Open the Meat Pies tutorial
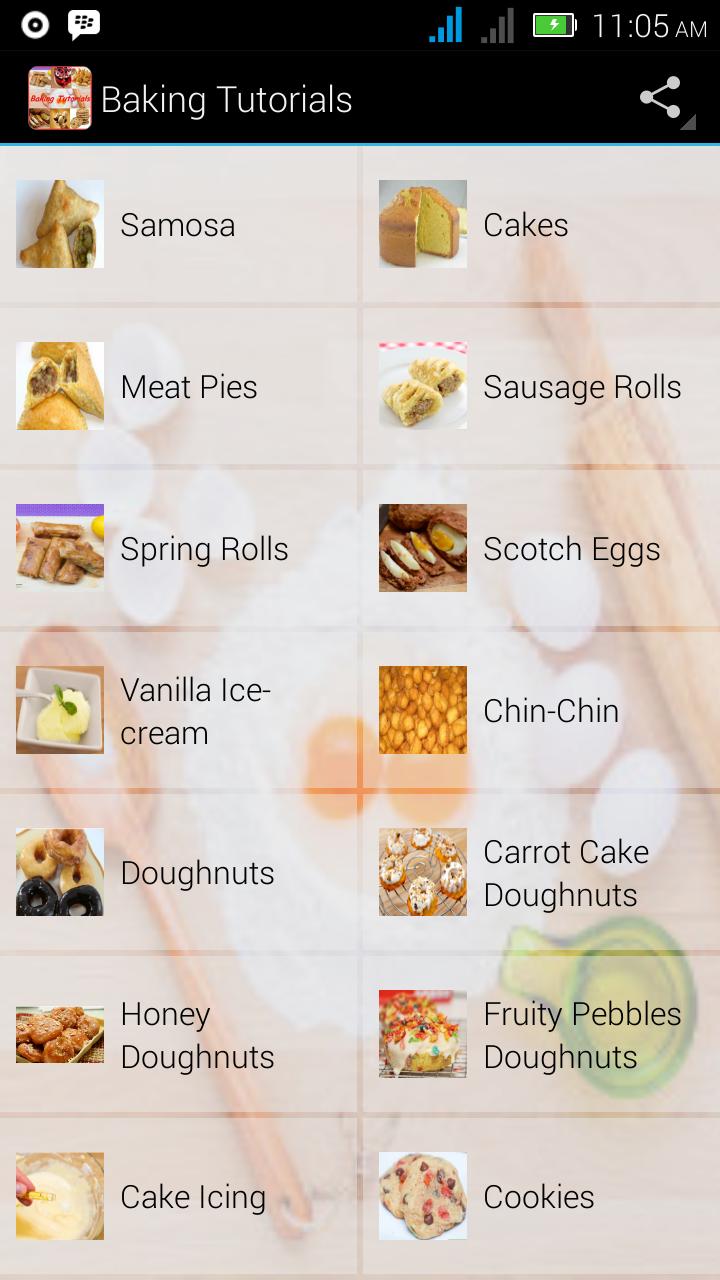The image size is (720, 1280). [x=188, y=386]
